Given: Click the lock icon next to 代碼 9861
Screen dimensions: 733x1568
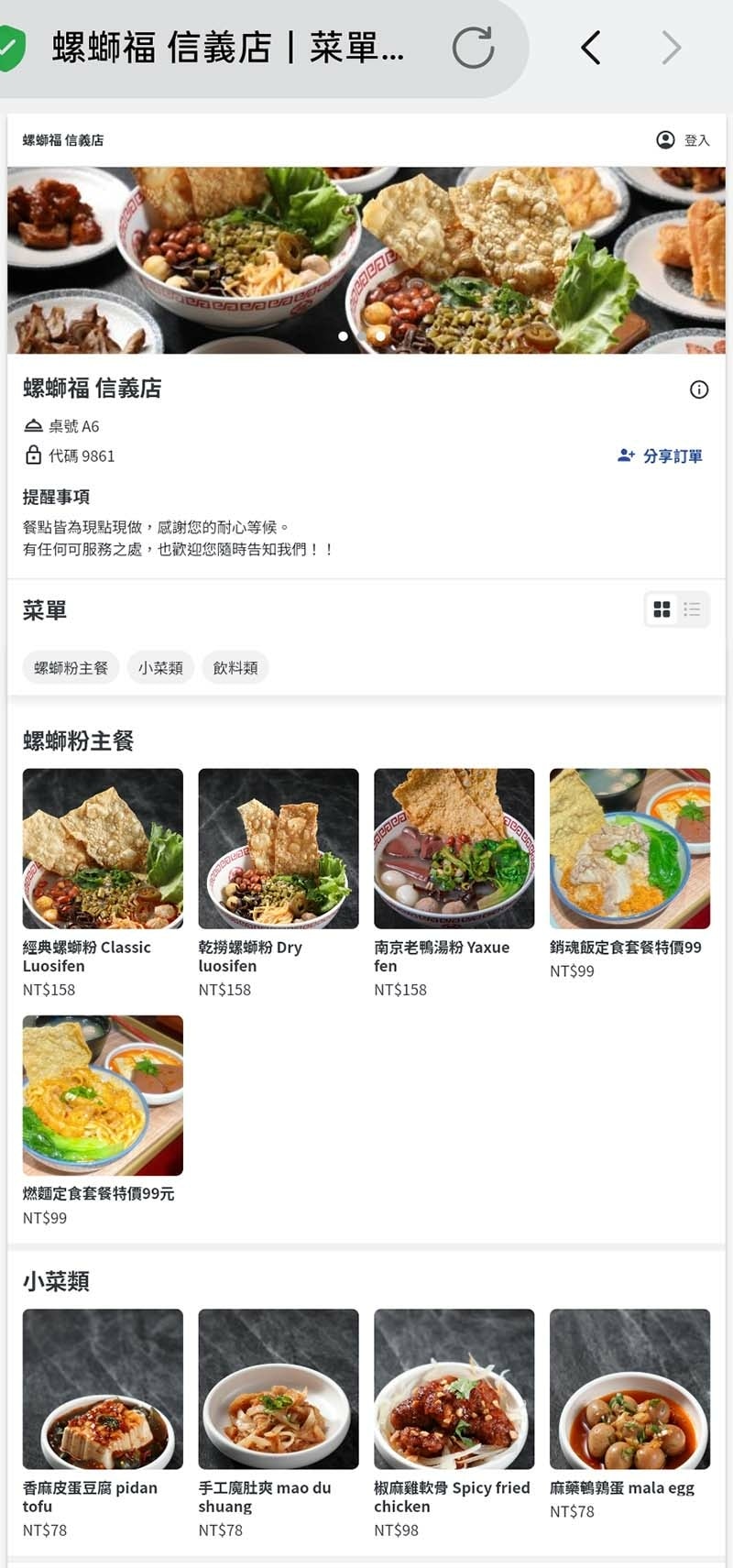Looking at the screenshot, I should click(x=30, y=455).
